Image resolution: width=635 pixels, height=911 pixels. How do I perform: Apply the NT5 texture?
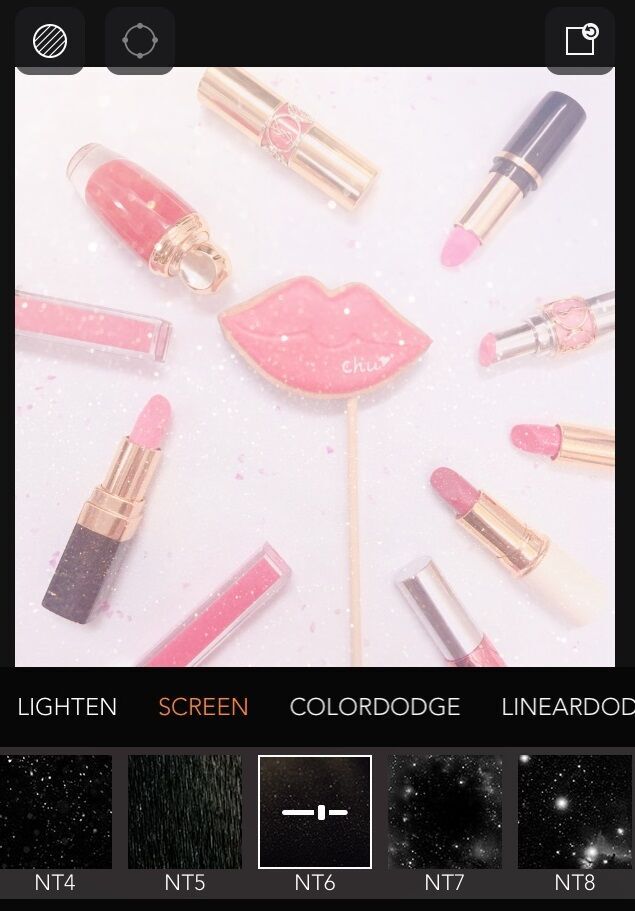185,812
